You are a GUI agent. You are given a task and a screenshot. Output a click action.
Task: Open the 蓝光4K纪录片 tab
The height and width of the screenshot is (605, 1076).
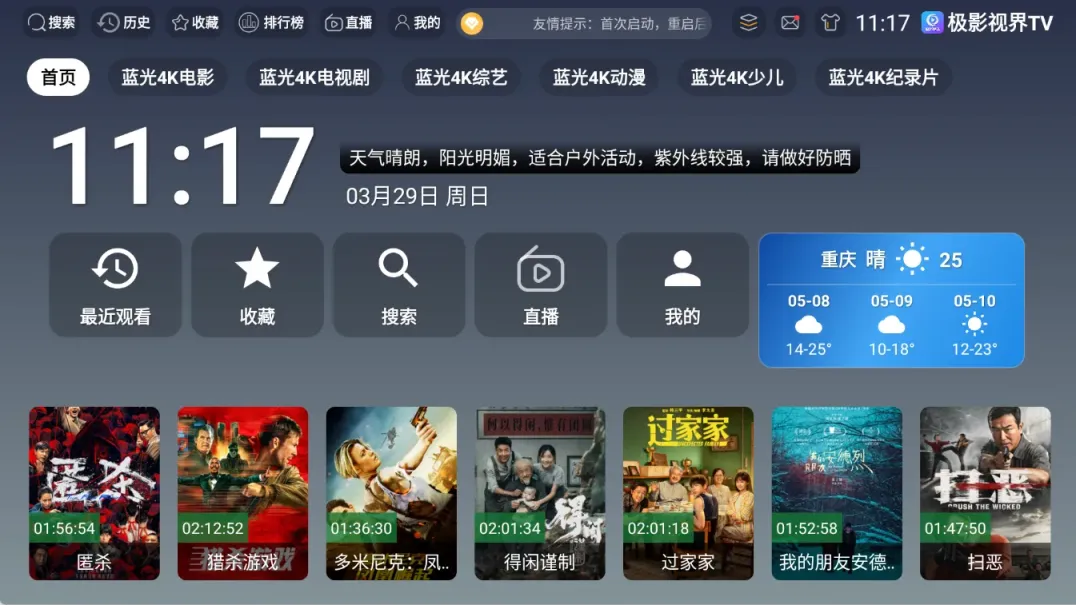coord(883,77)
